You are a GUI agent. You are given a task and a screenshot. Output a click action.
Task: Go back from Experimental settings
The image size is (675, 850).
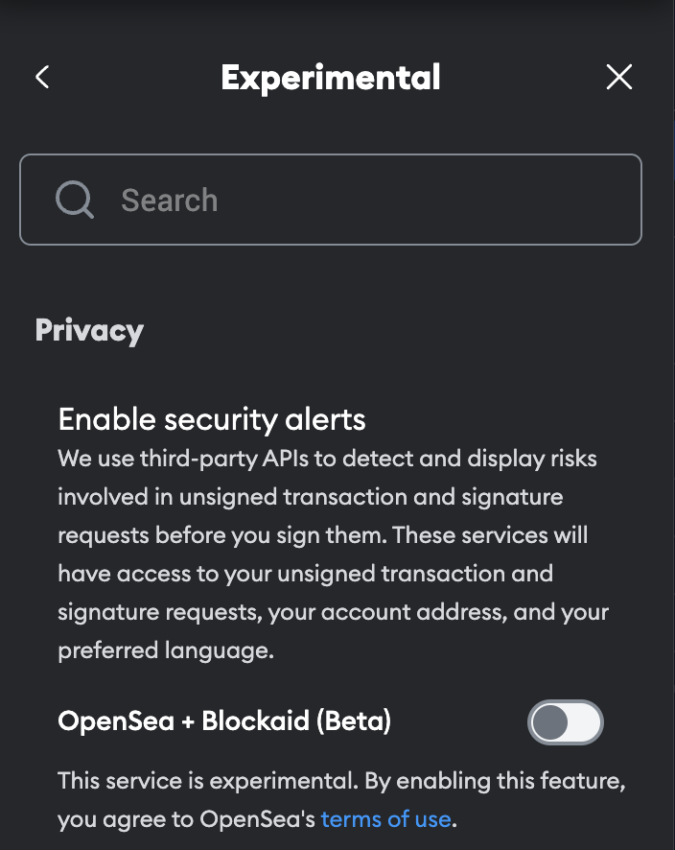click(42, 77)
